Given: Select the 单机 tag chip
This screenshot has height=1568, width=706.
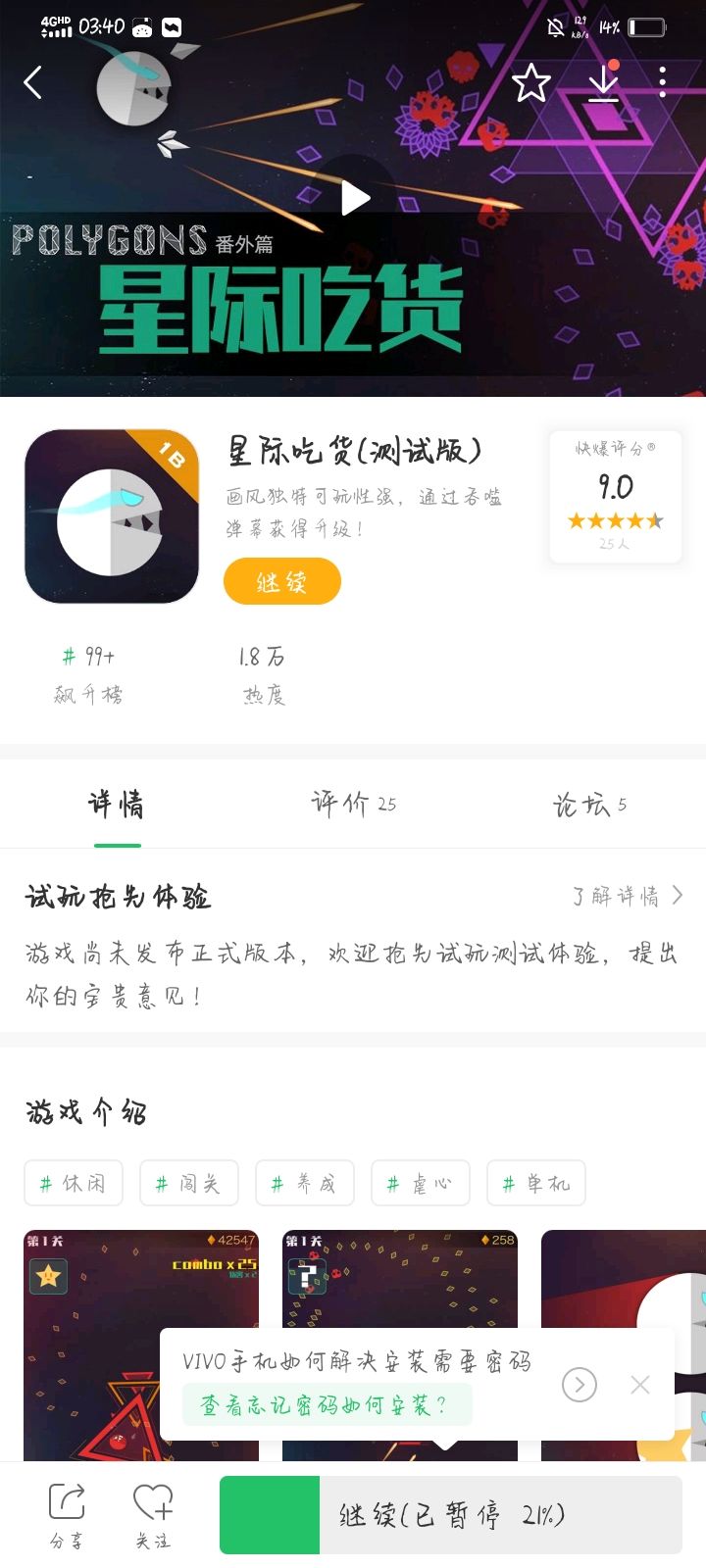Looking at the screenshot, I should coord(536,1184).
